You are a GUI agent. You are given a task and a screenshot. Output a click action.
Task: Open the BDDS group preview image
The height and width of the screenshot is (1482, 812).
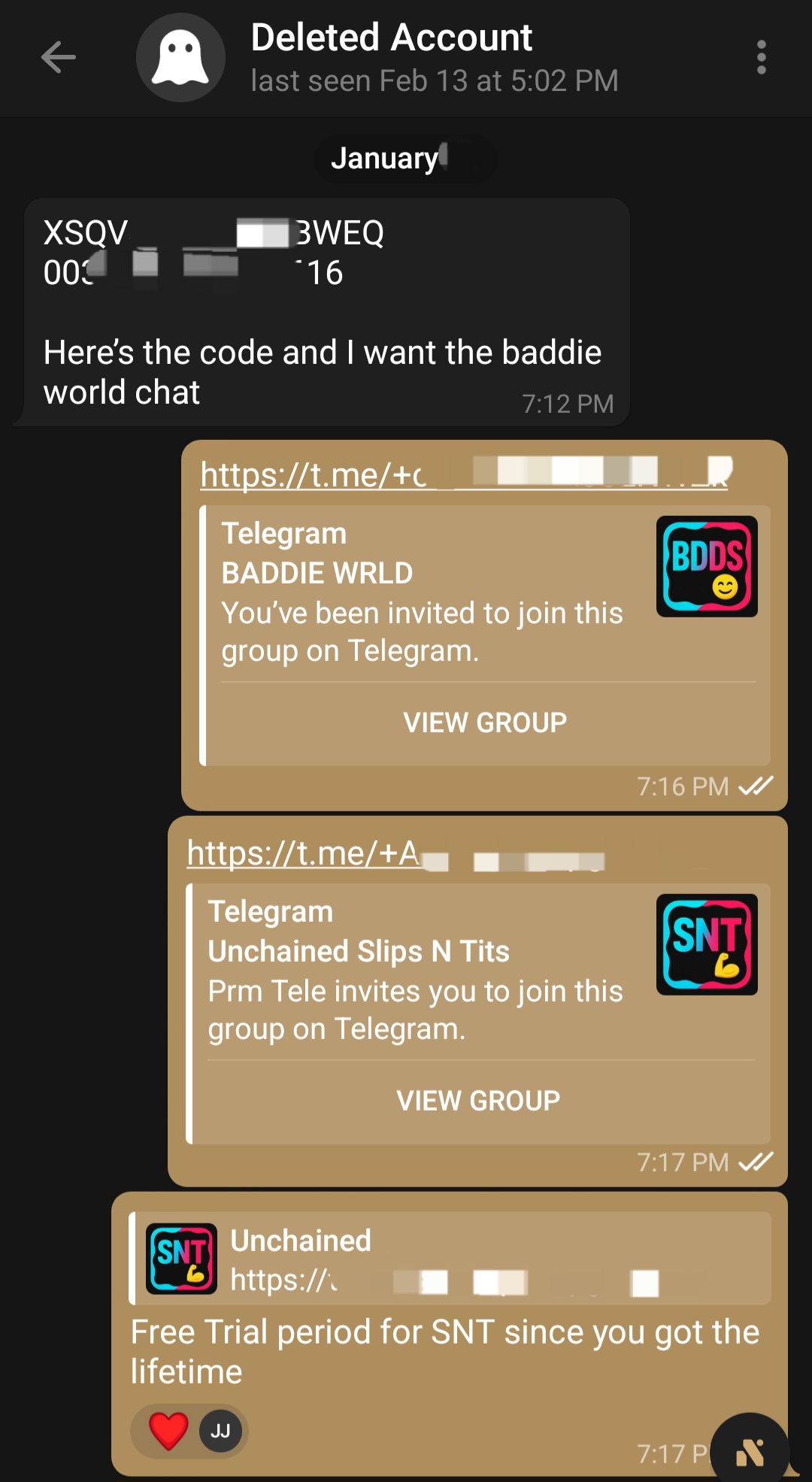(x=707, y=566)
